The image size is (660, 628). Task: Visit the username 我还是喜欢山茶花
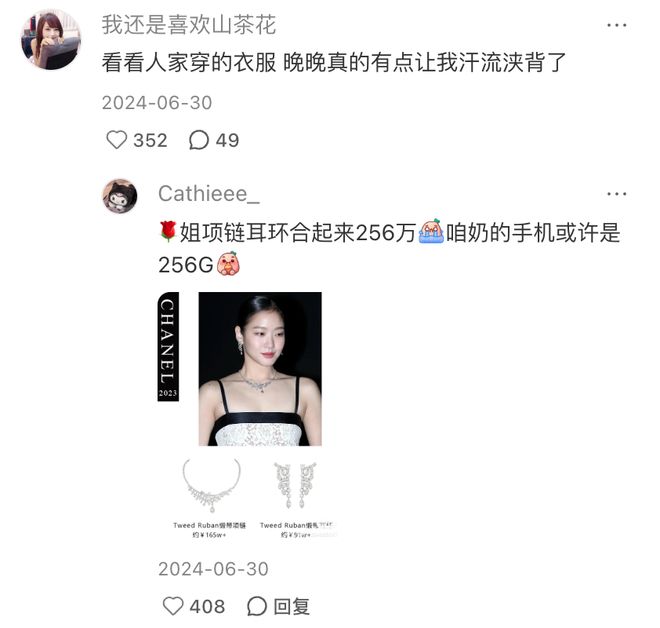pos(189,25)
